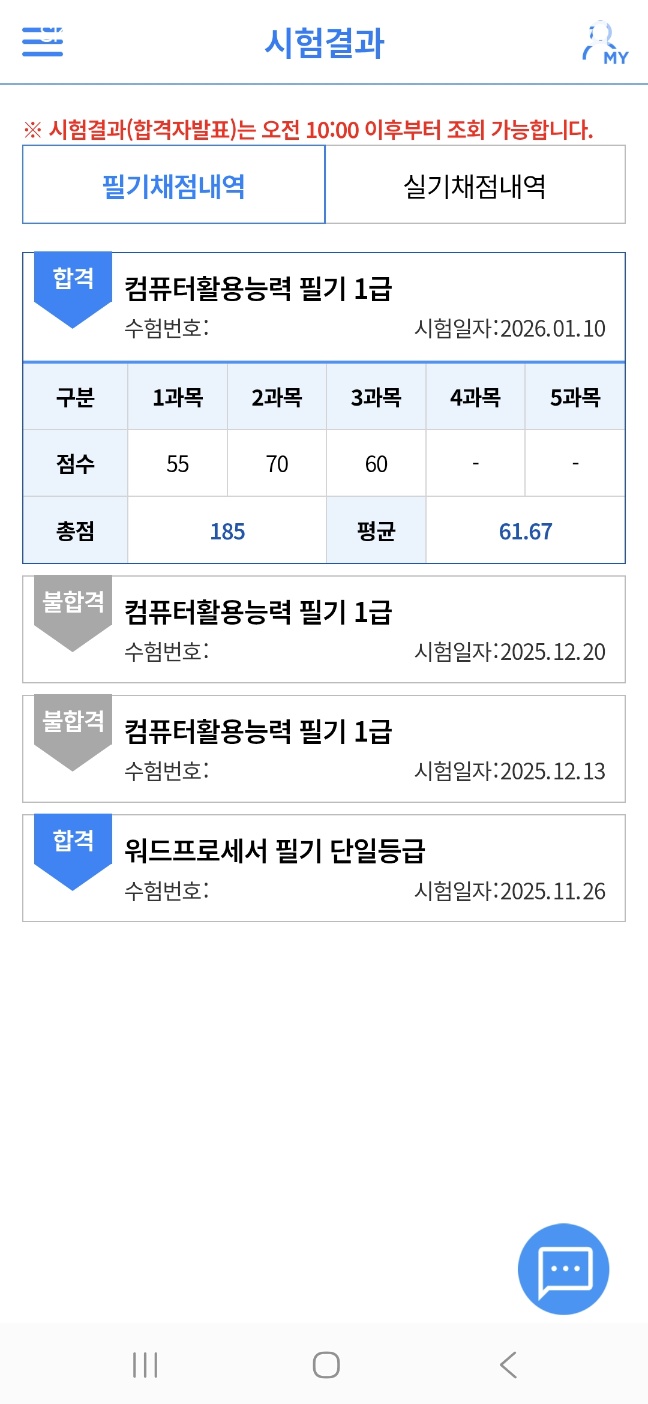The width and height of the screenshot is (648, 1404).
Task: Open the chat support bubble
Action: tap(563, 1269)
